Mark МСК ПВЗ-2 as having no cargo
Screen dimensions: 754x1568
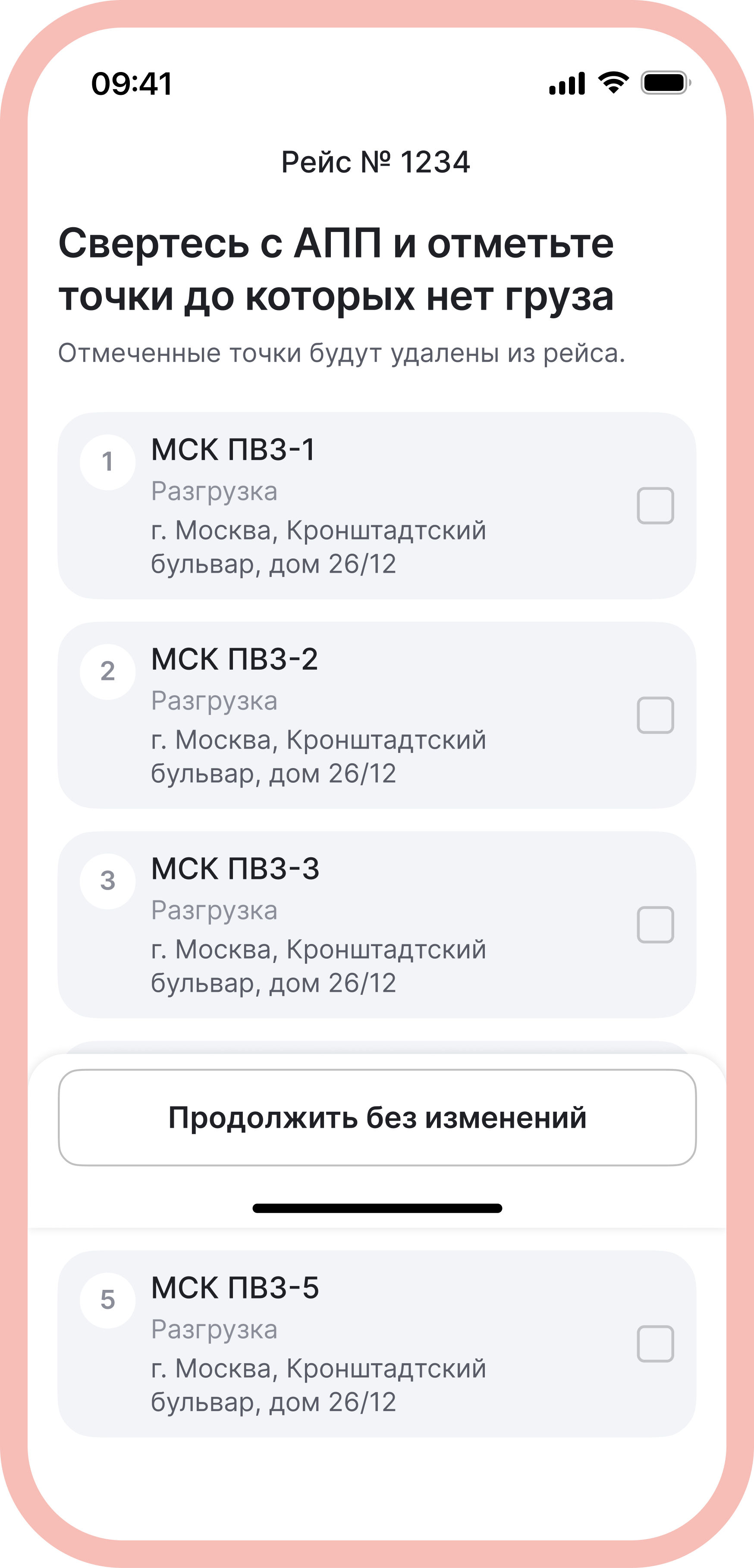click(x=655, y=715)
